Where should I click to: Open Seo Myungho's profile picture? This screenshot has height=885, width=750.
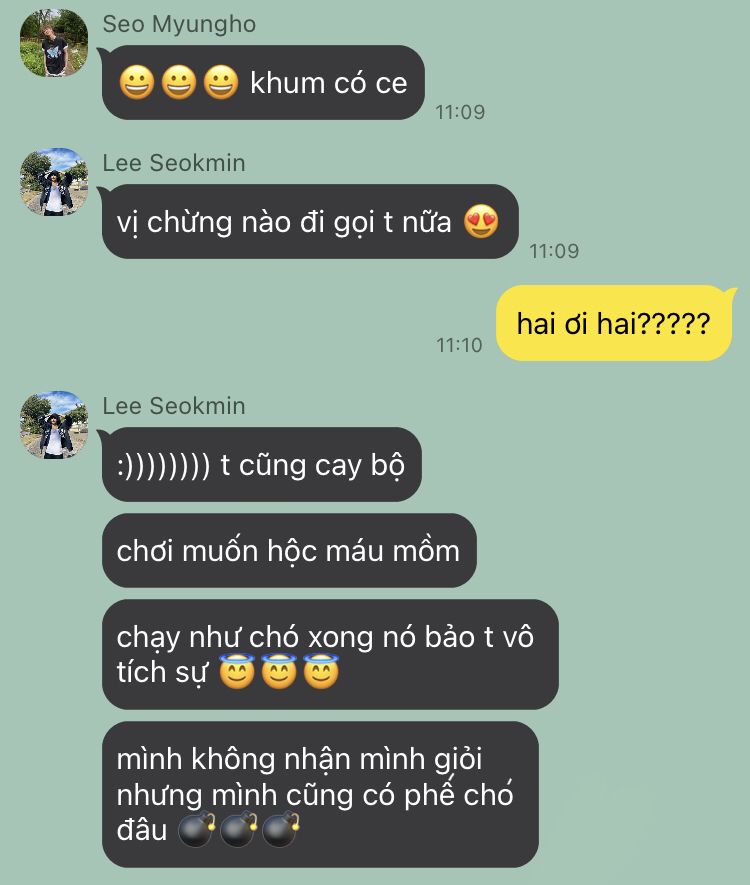[54, 43]
